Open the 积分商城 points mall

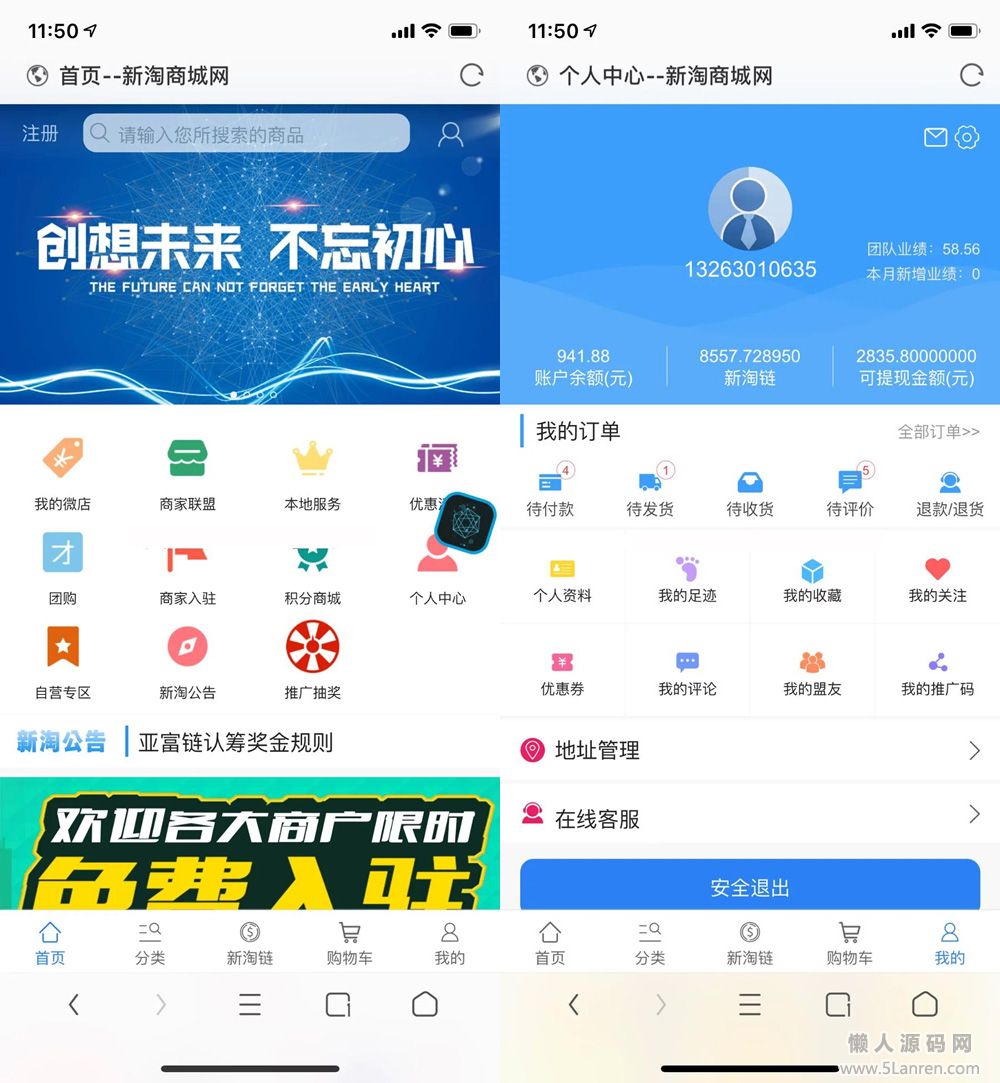pos(312,572)
